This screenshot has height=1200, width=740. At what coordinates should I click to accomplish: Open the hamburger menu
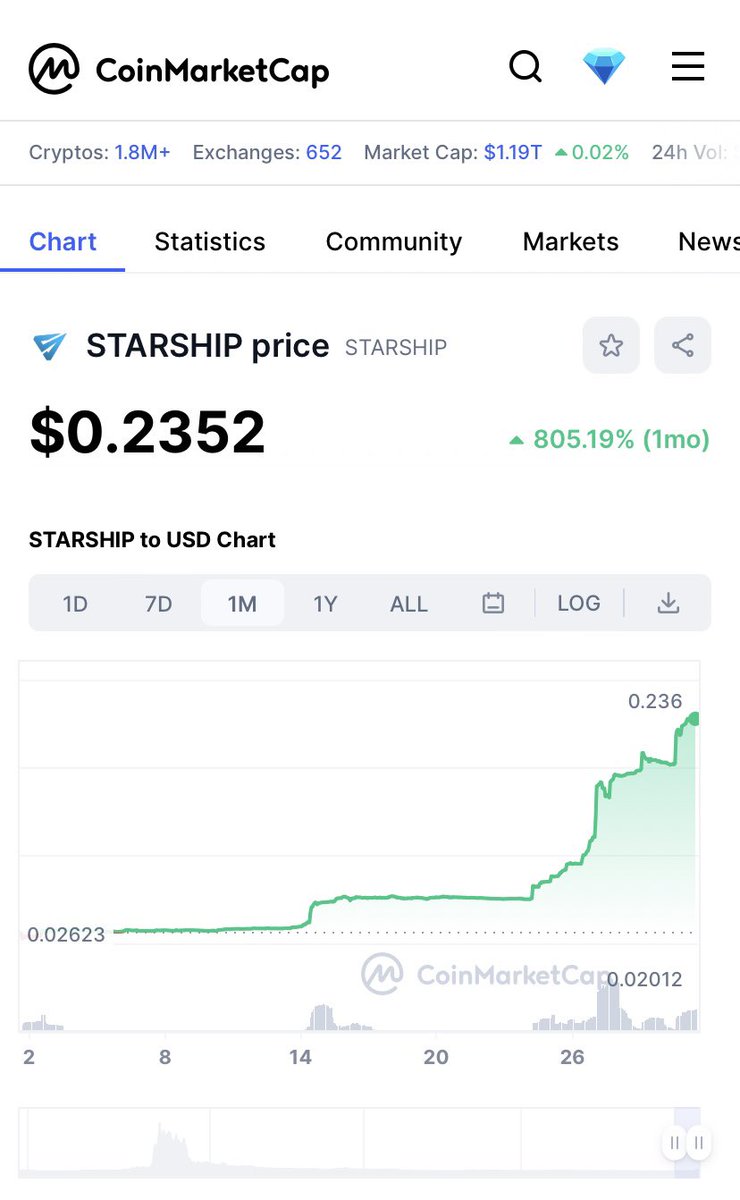click(x=688, y=67)
